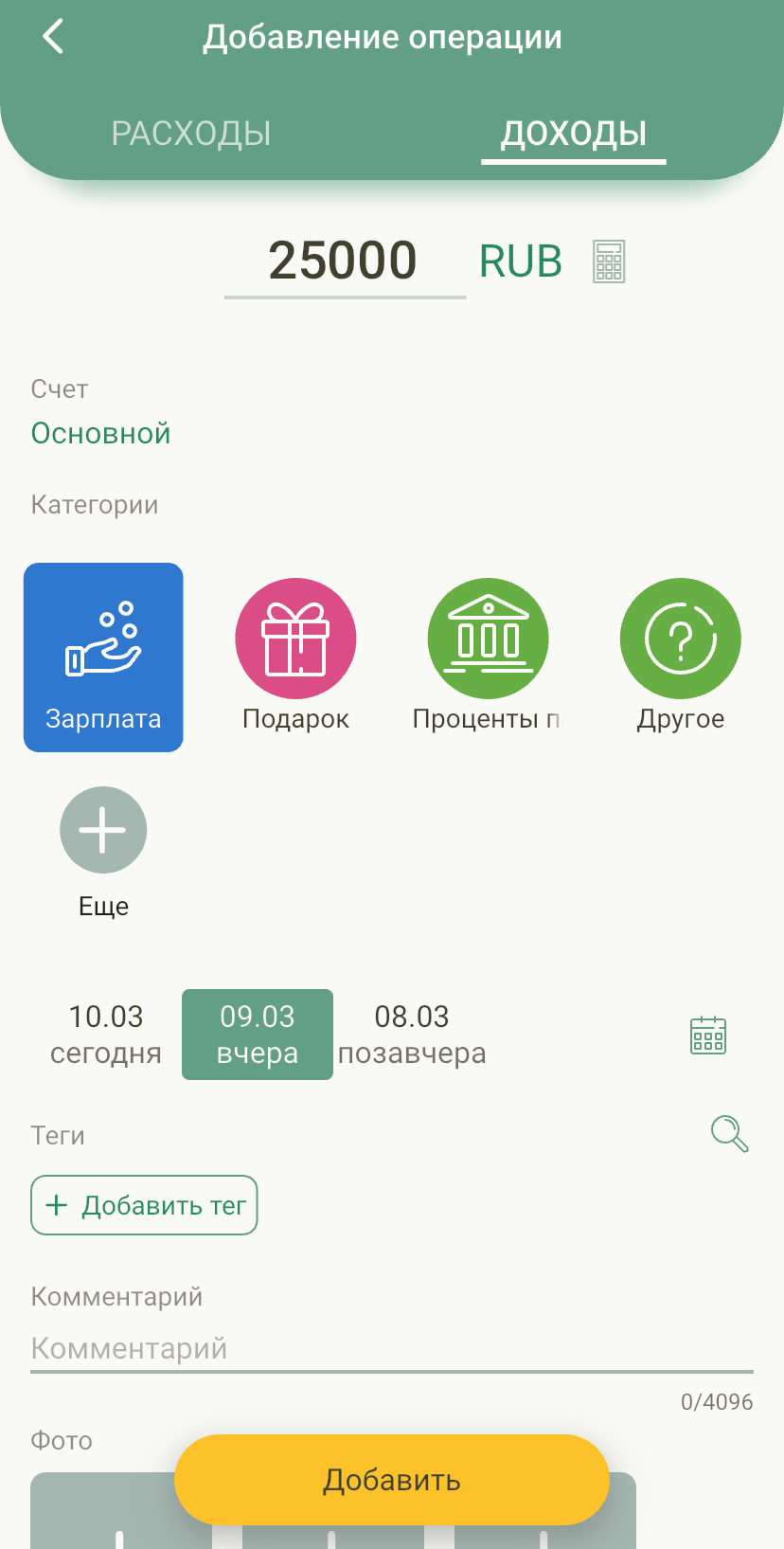Edit the 25000 amount field
Viewport: 784px width, 1549px height.
click(345, 261)
